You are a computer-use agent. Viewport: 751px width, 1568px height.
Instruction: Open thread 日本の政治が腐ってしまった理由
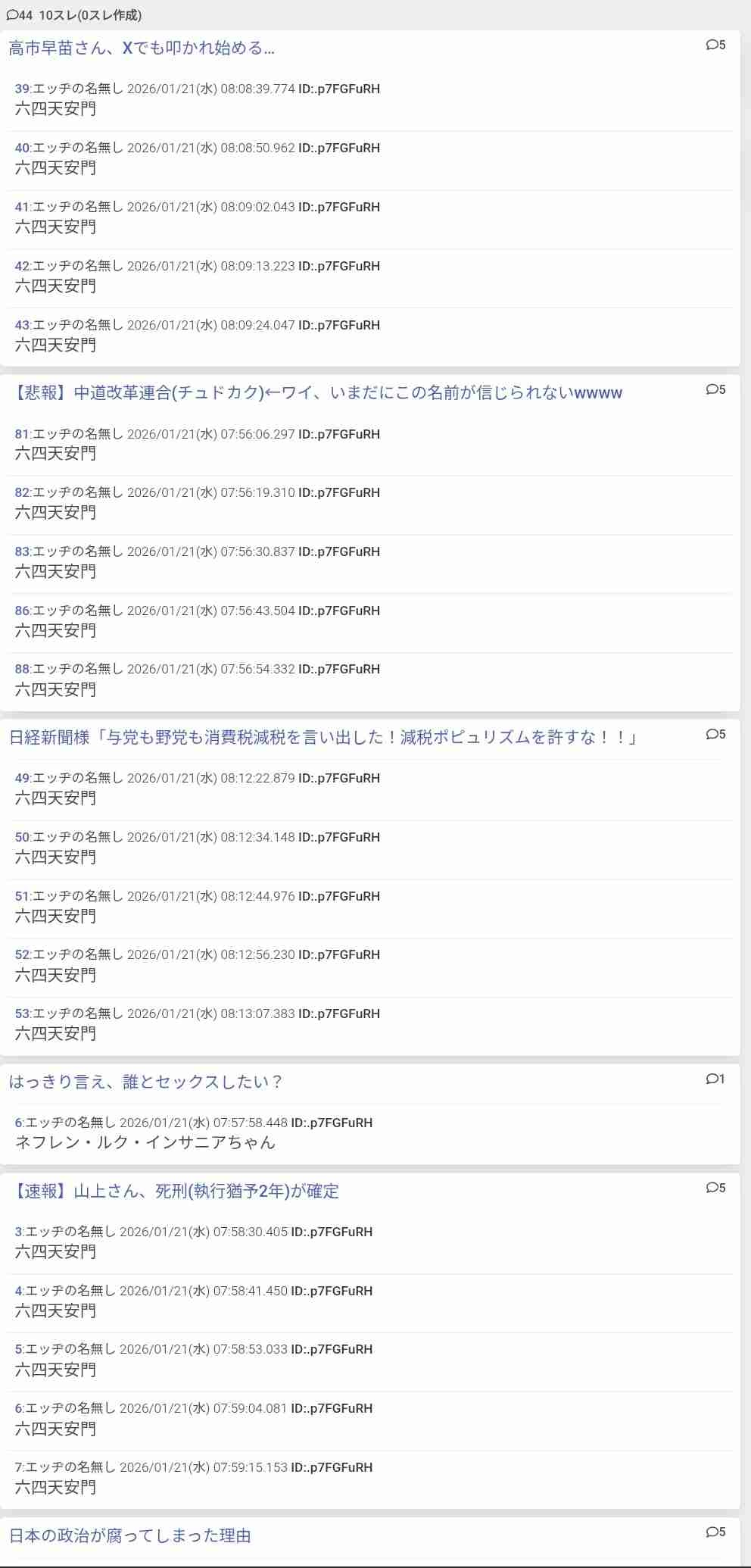(x=130, y=1535)
